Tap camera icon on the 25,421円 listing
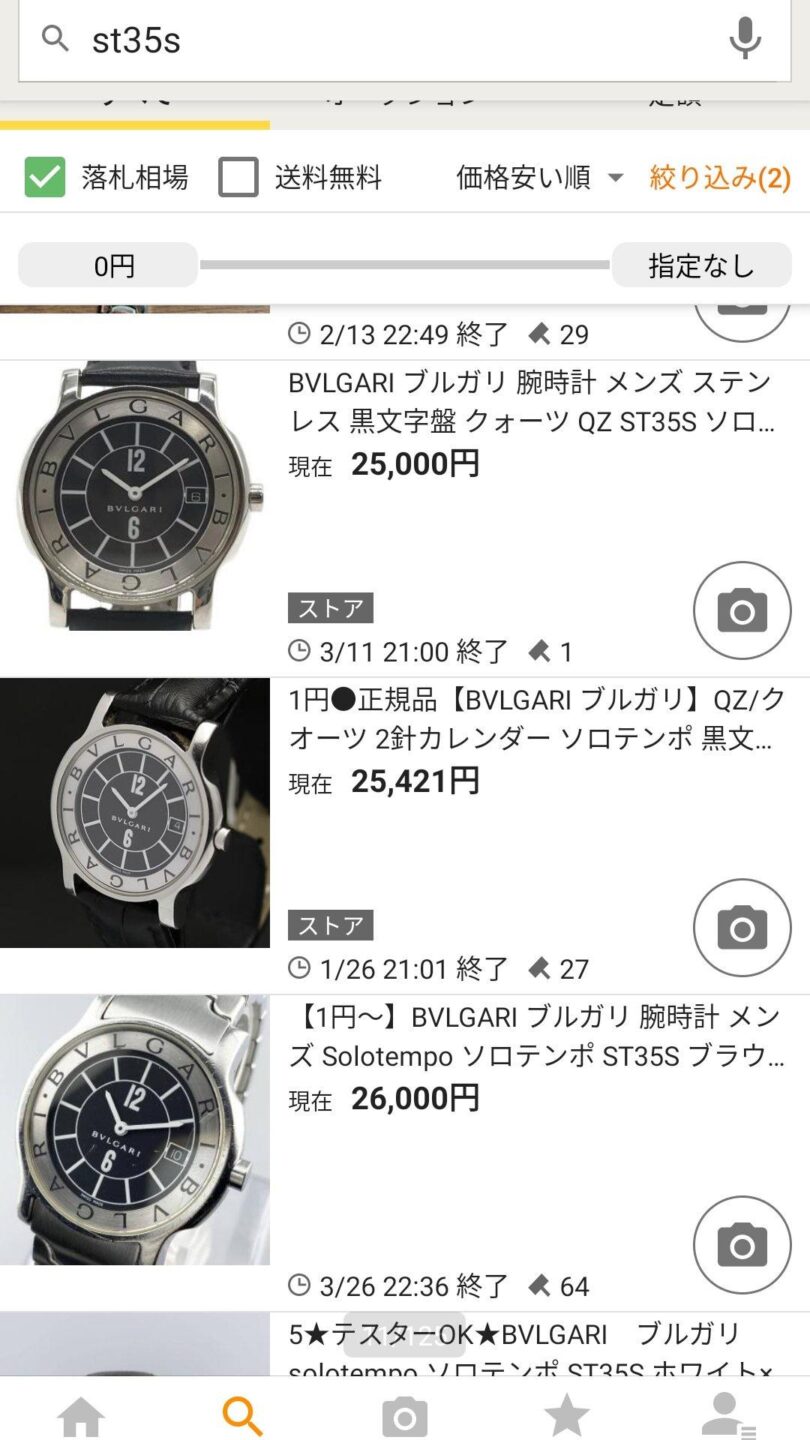This screenshot has width=810, height=1440. (x=741, y=927)
